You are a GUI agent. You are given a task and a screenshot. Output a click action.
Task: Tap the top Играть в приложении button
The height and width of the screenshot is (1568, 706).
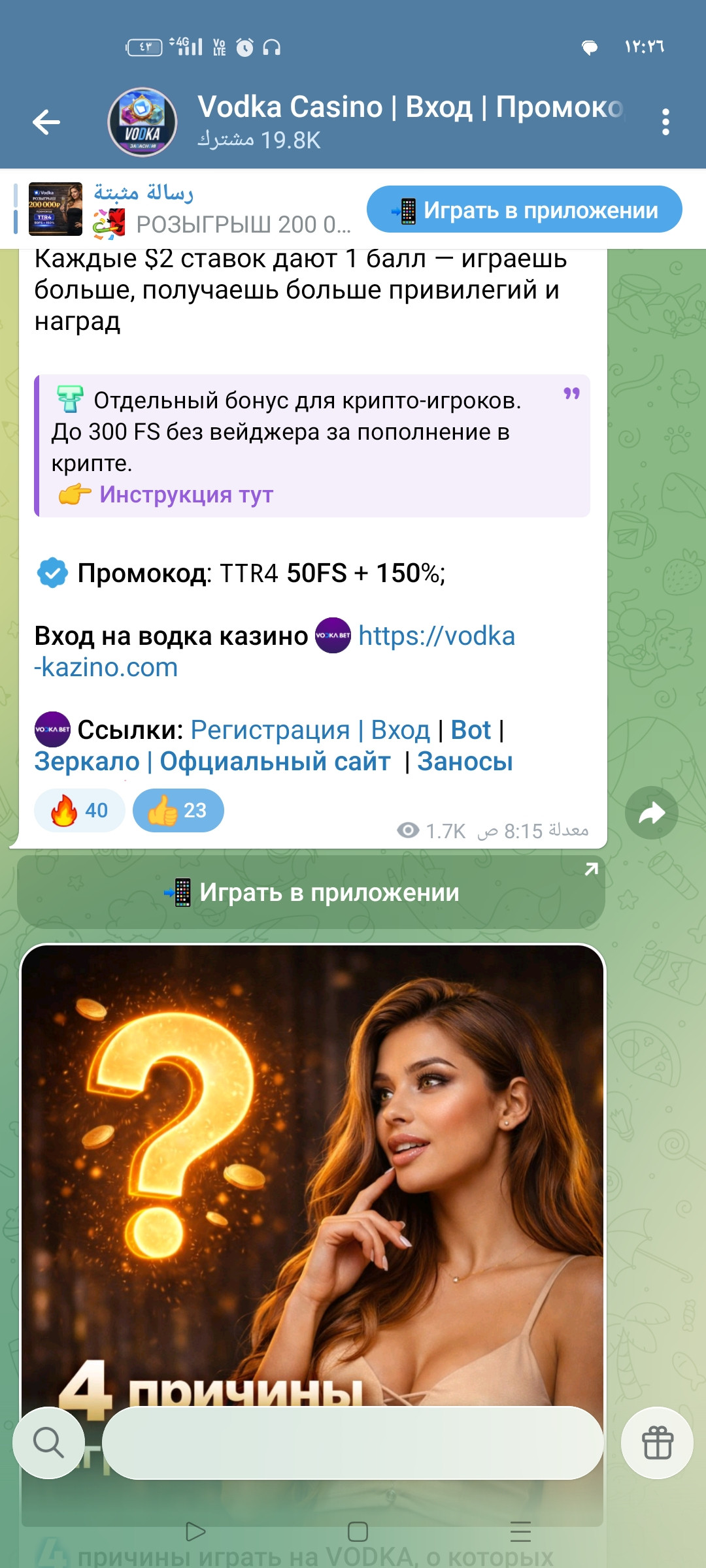click(x=524, y=210)
